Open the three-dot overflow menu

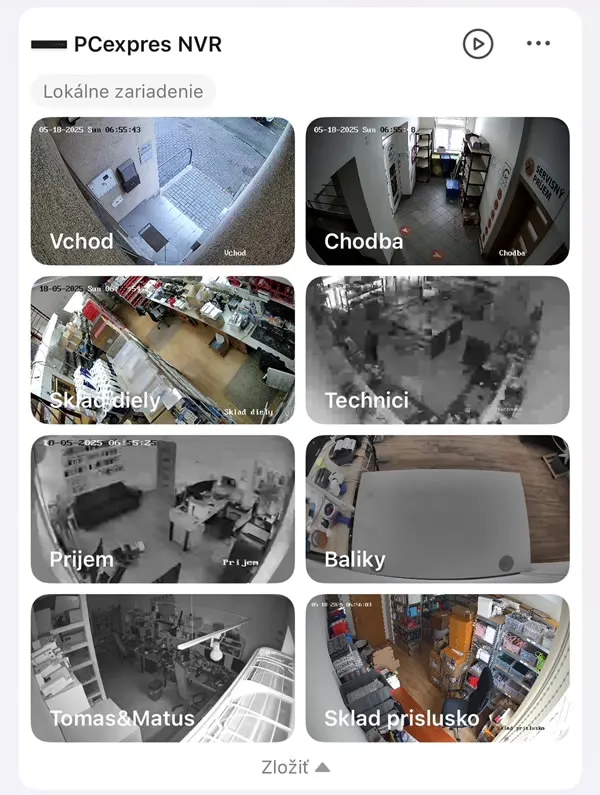pos(538,43)
